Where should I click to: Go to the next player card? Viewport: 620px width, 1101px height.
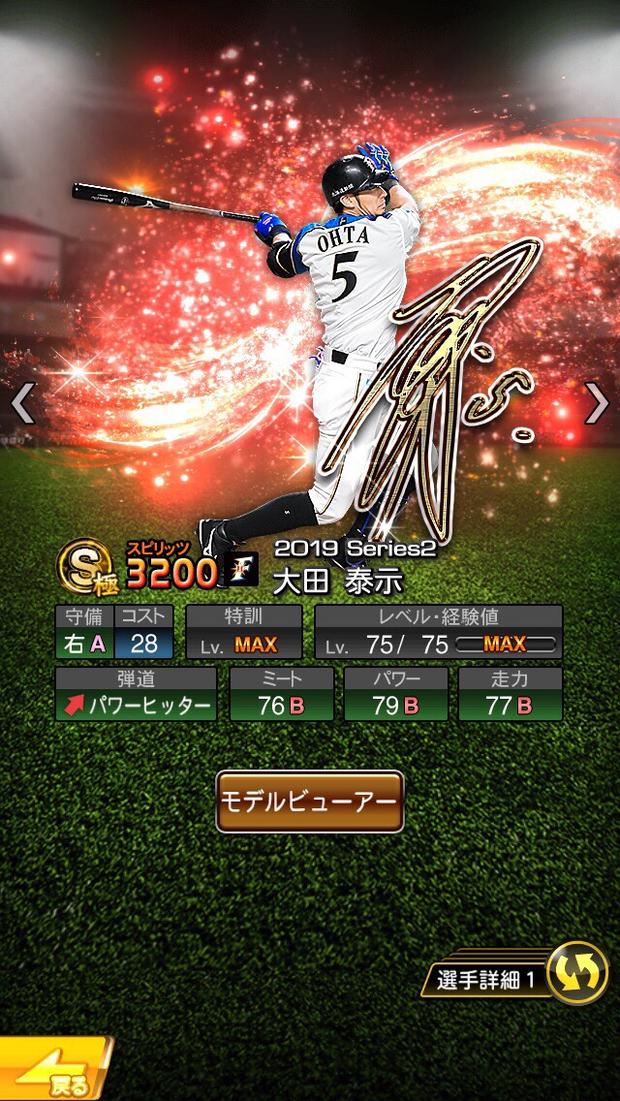tap(597, 403)
